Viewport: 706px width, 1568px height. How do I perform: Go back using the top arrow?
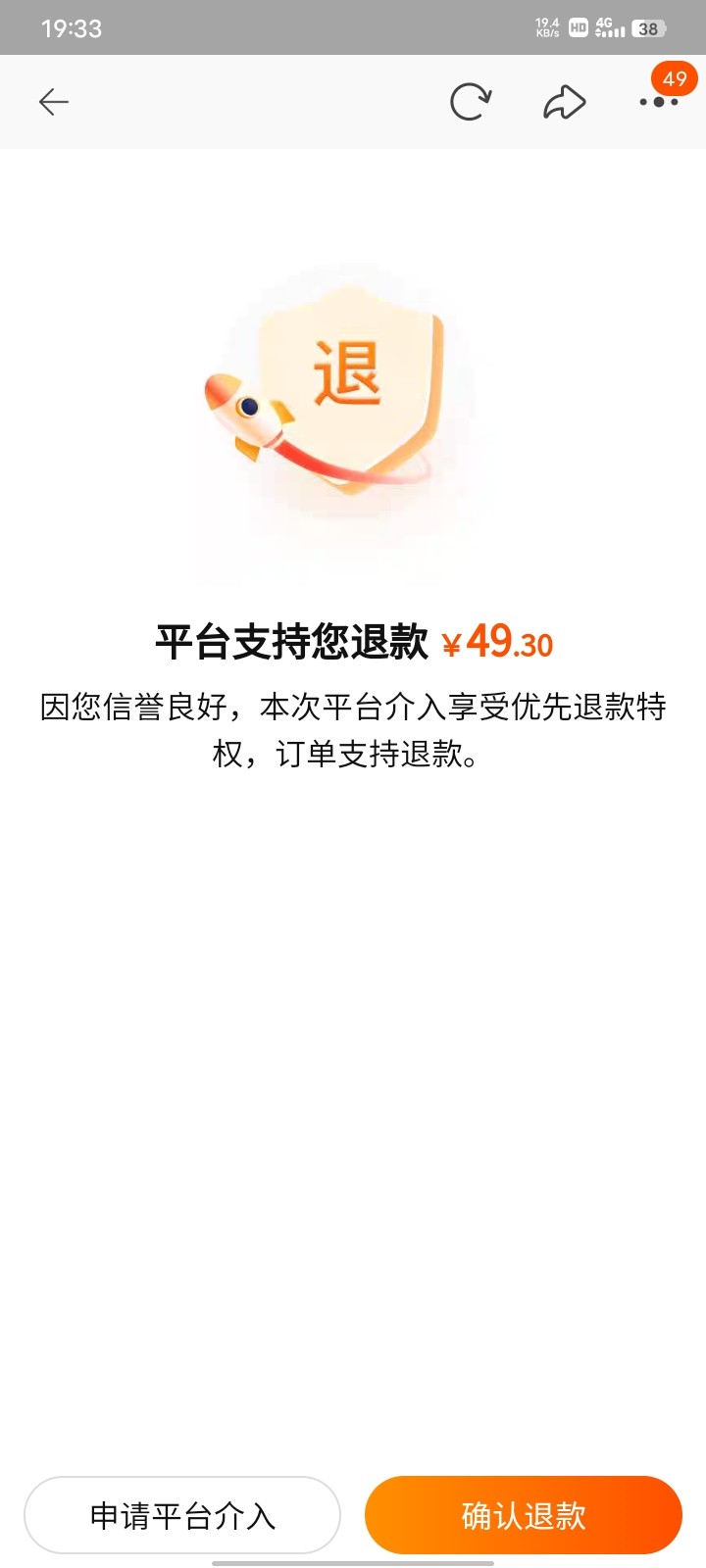click(x=53, y=102)
